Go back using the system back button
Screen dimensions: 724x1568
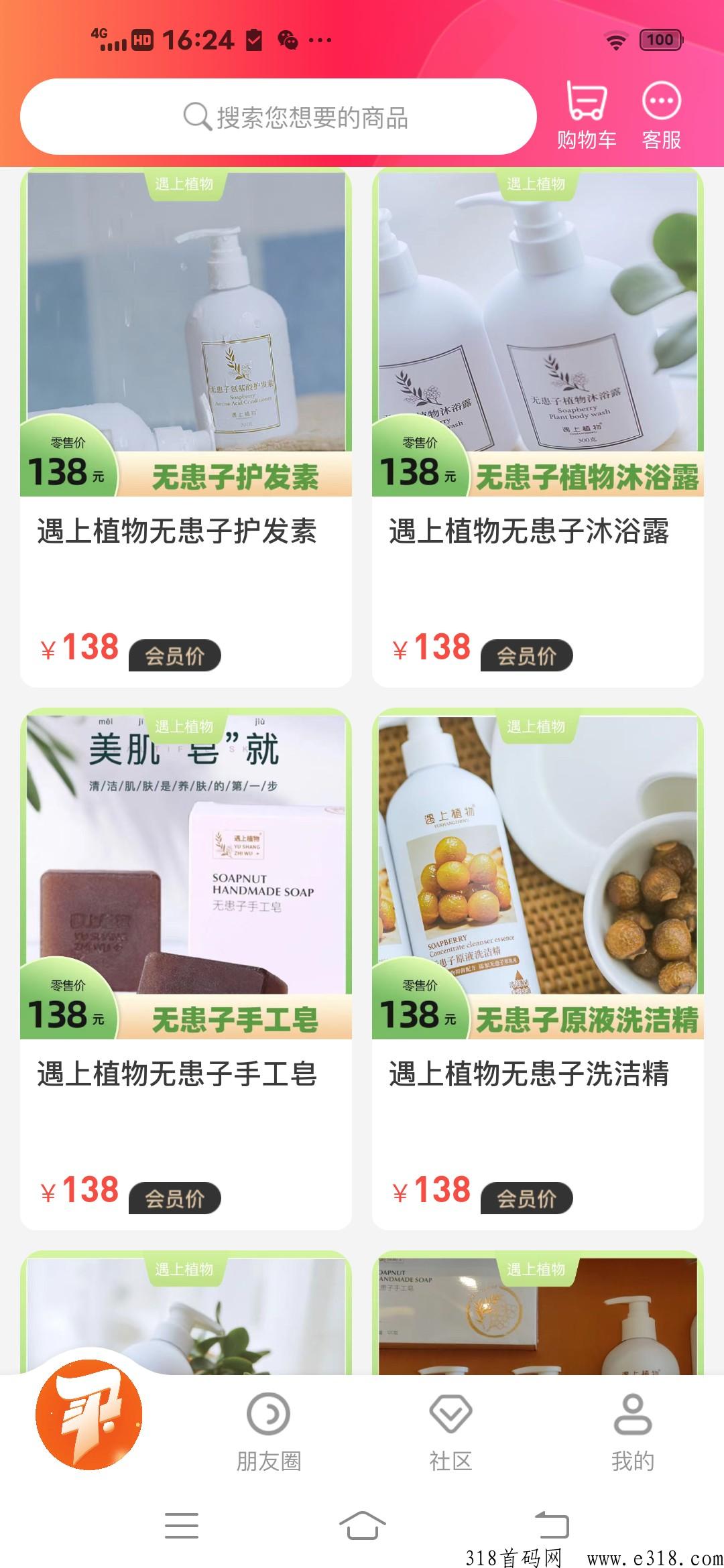pos(552,1525)
